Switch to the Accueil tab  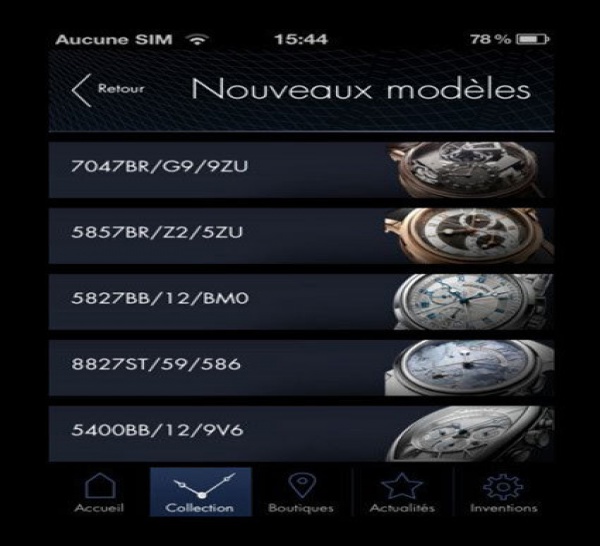pos(99,492)
